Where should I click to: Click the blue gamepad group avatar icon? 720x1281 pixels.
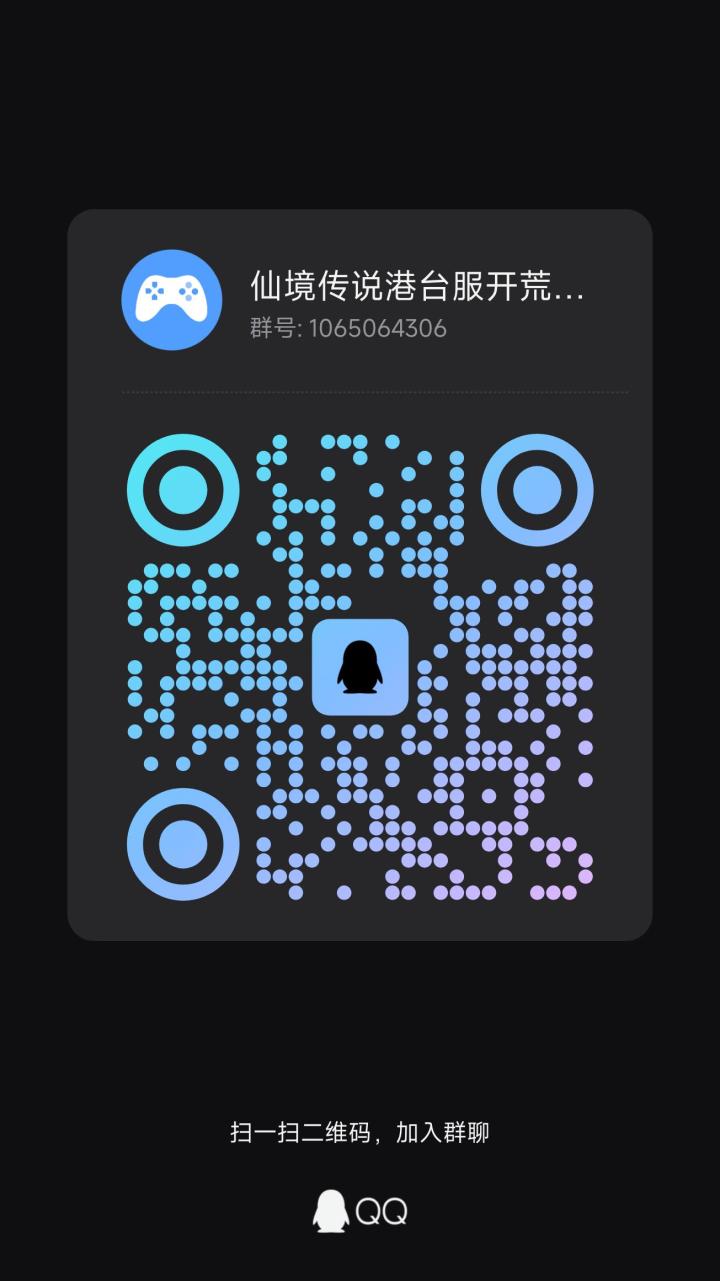coord(172,301)
